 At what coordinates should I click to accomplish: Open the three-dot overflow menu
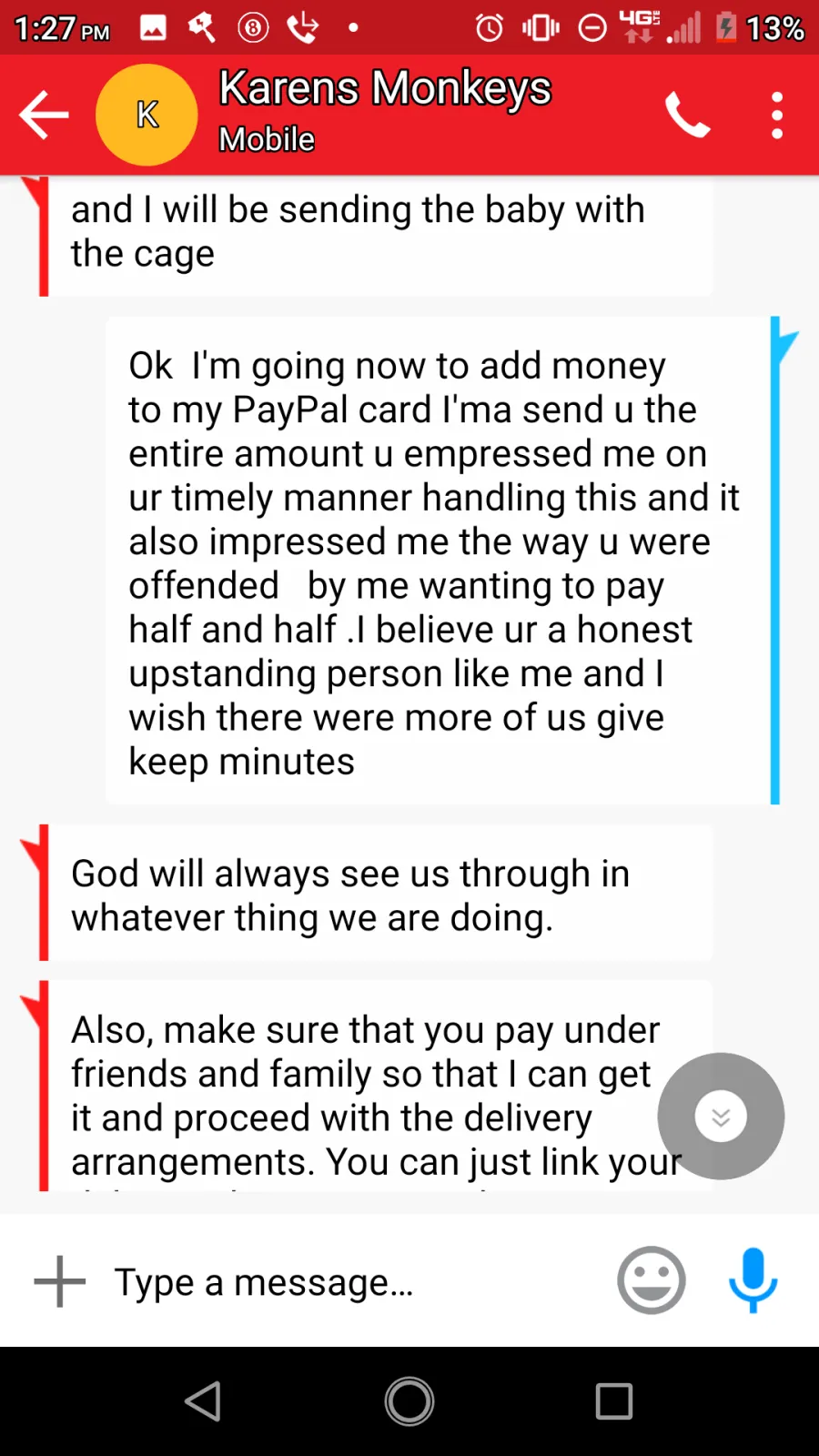(776, 115)
